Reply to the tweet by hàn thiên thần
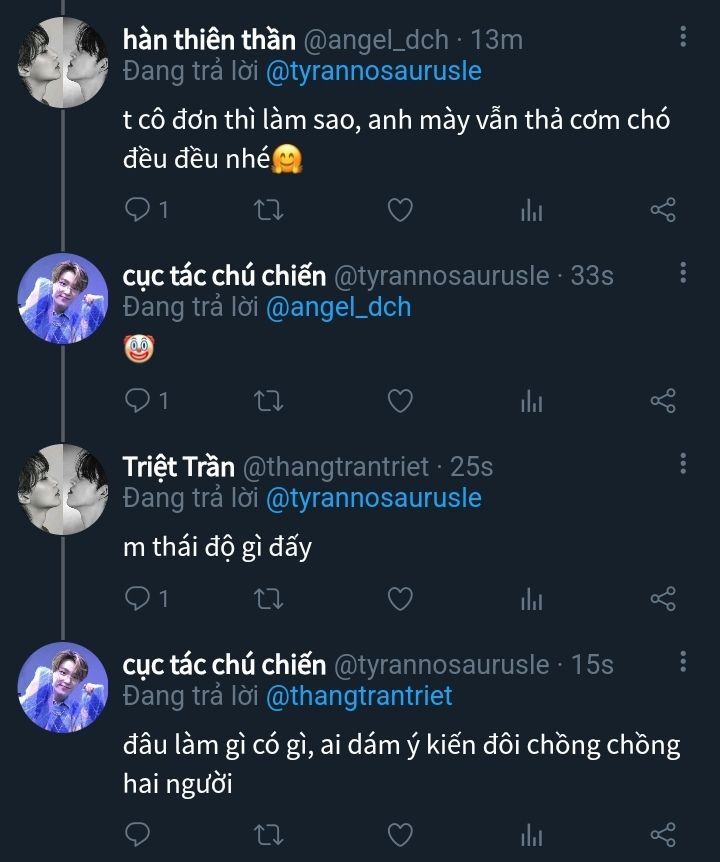The image size is (720, 862). (139, 210)
